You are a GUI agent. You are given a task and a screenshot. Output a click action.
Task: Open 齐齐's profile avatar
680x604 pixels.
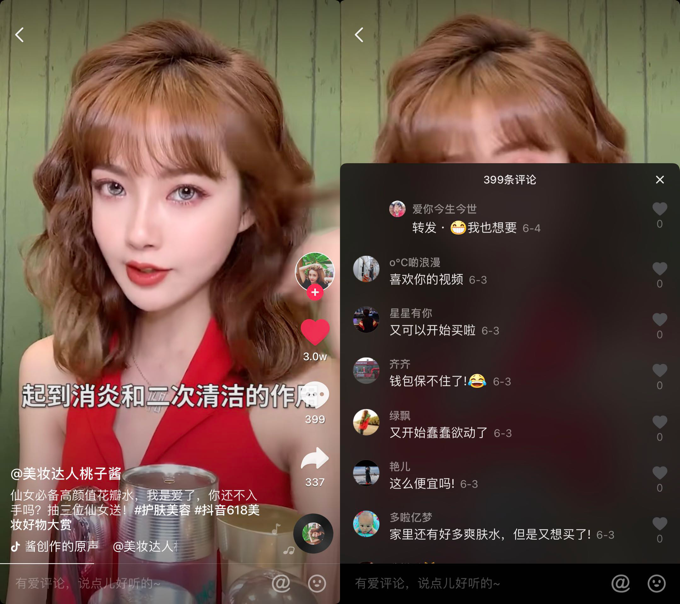[366, 371]
